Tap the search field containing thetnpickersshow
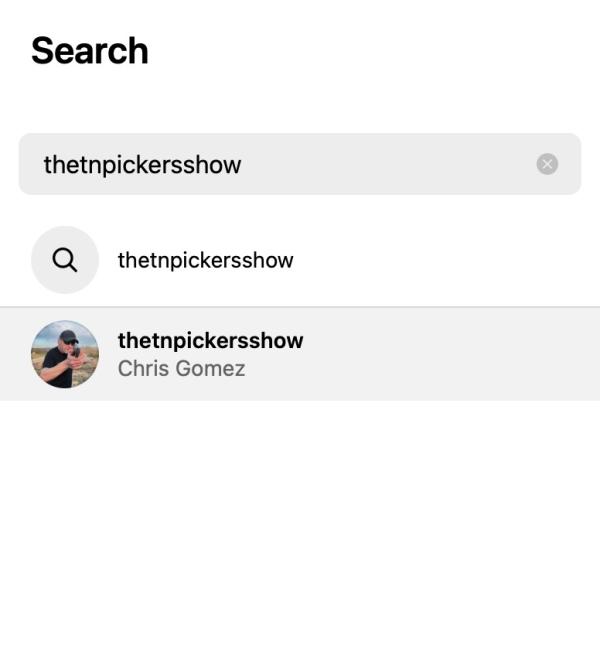Viewport: 600px width, 659px height. pyautogui.click(x=280, y=164)
